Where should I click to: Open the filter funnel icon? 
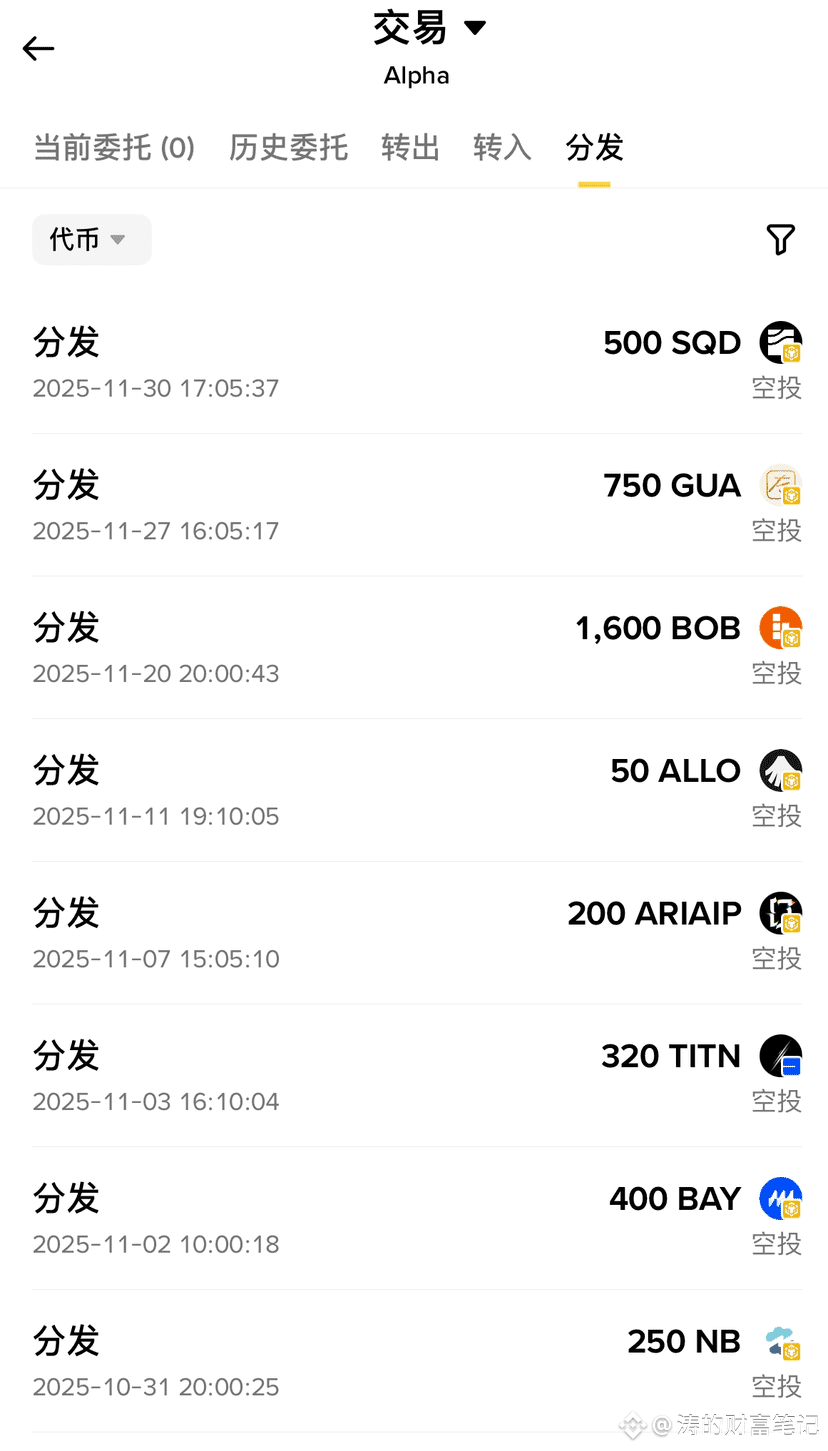(x=780, y=240)
